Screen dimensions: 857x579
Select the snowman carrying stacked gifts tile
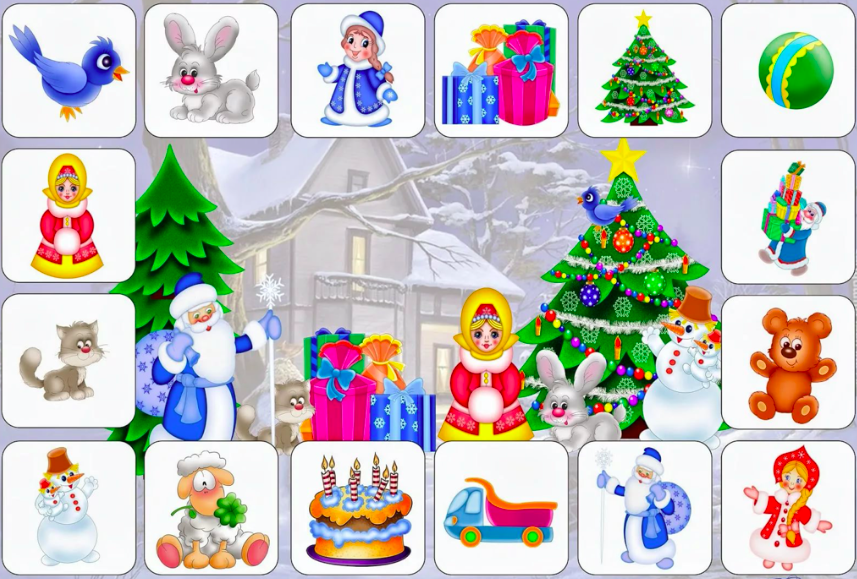pyautogui.click(x=788, y=215)
